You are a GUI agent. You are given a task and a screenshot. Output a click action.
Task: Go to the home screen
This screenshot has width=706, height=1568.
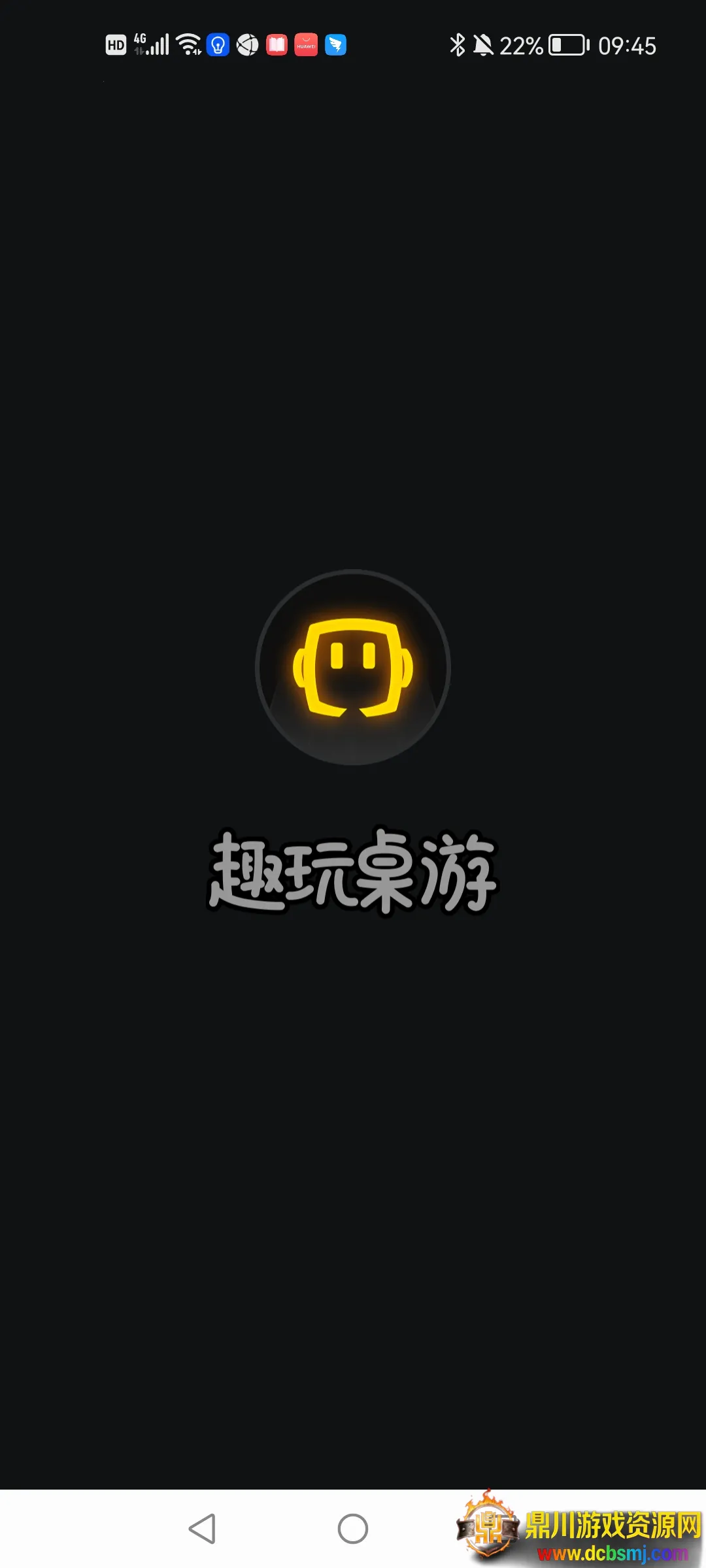click(x=353, y=1529)
